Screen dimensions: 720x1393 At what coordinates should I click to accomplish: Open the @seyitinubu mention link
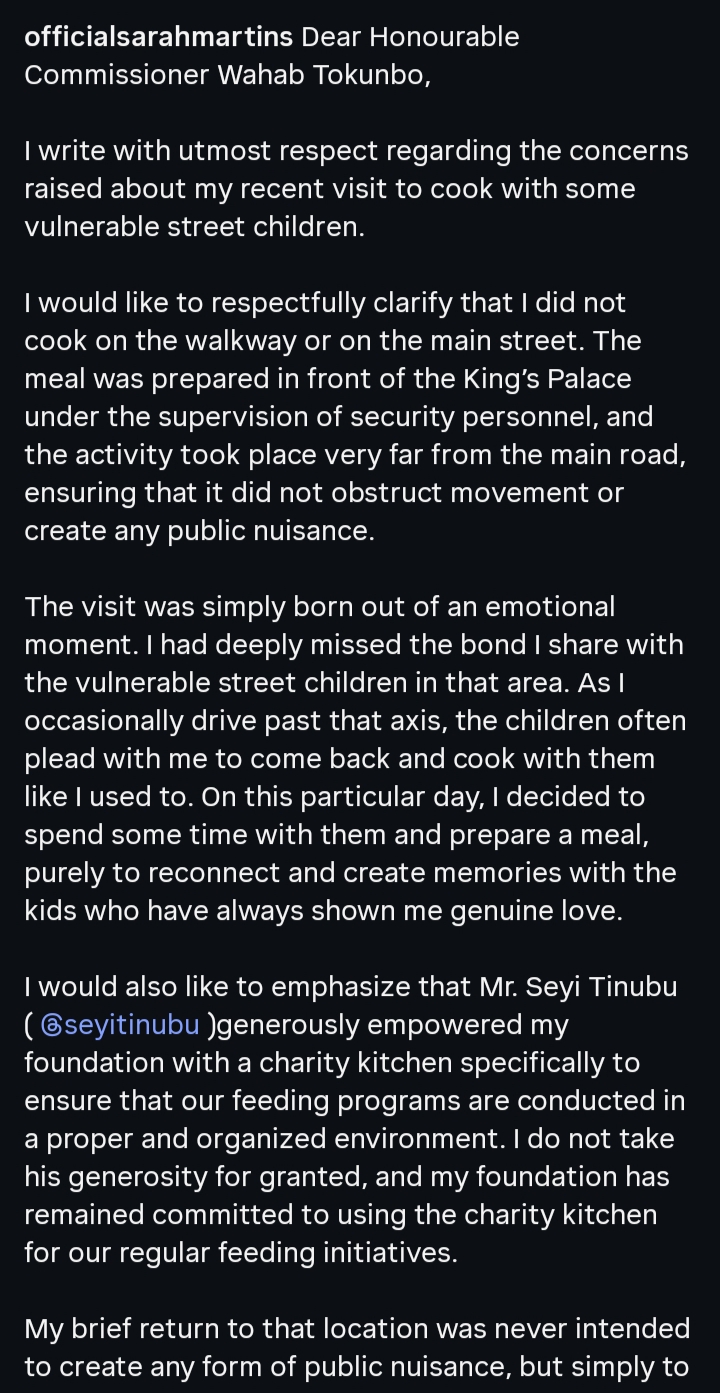(x=119, y=1025)
